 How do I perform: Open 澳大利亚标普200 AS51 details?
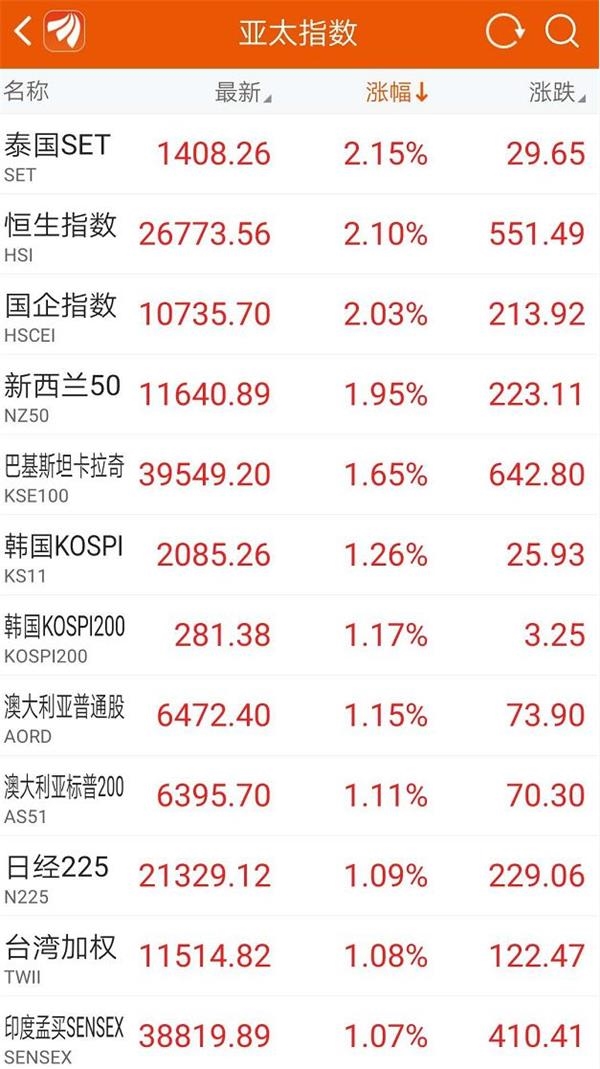coord(300,796)
